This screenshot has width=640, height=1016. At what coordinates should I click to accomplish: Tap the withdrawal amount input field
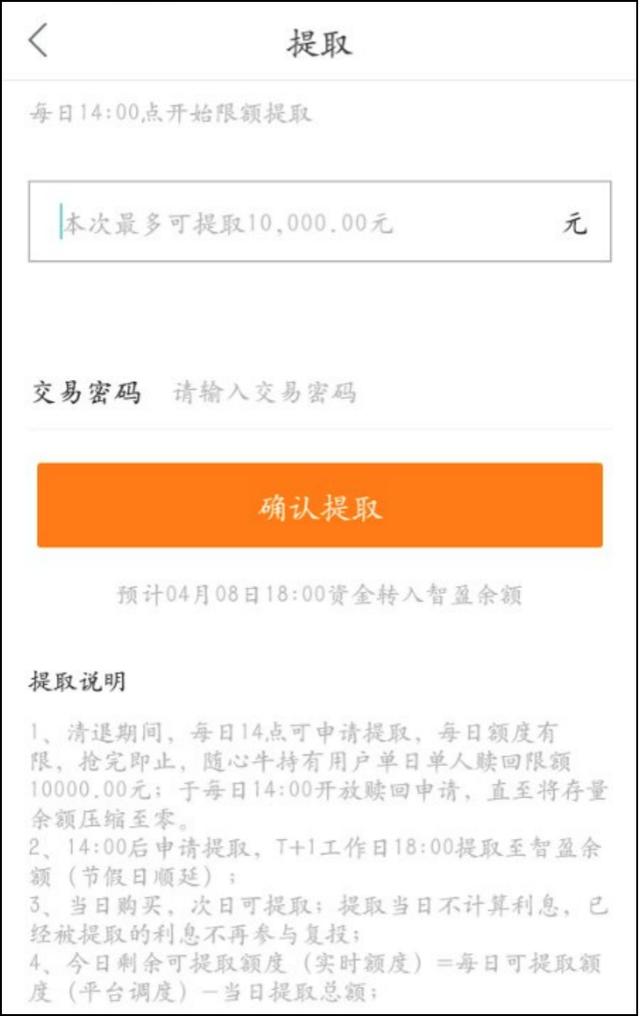(300, 222)
